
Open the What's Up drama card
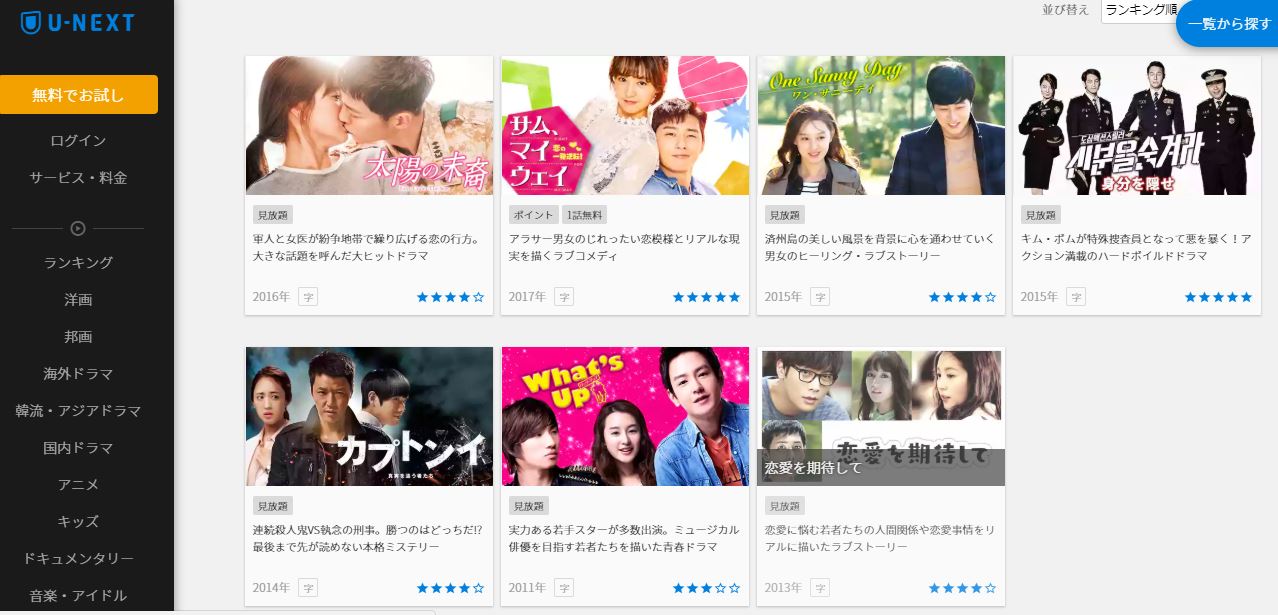coord(625,417)
